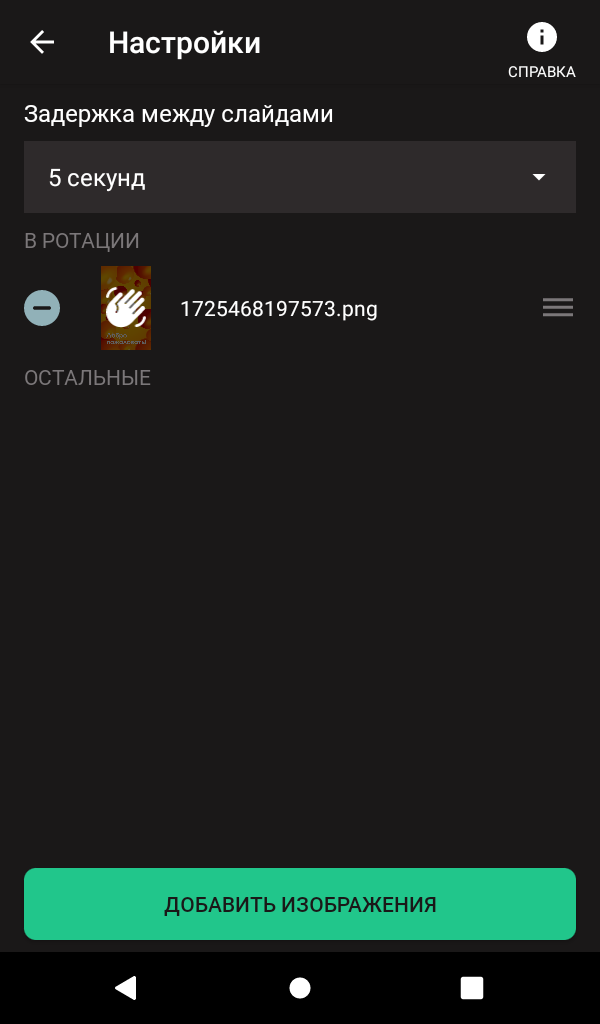Remove 1725468197573.png from the rotation
The height and width of the screenshot is (1024, 600).
[x=42, y=308]
